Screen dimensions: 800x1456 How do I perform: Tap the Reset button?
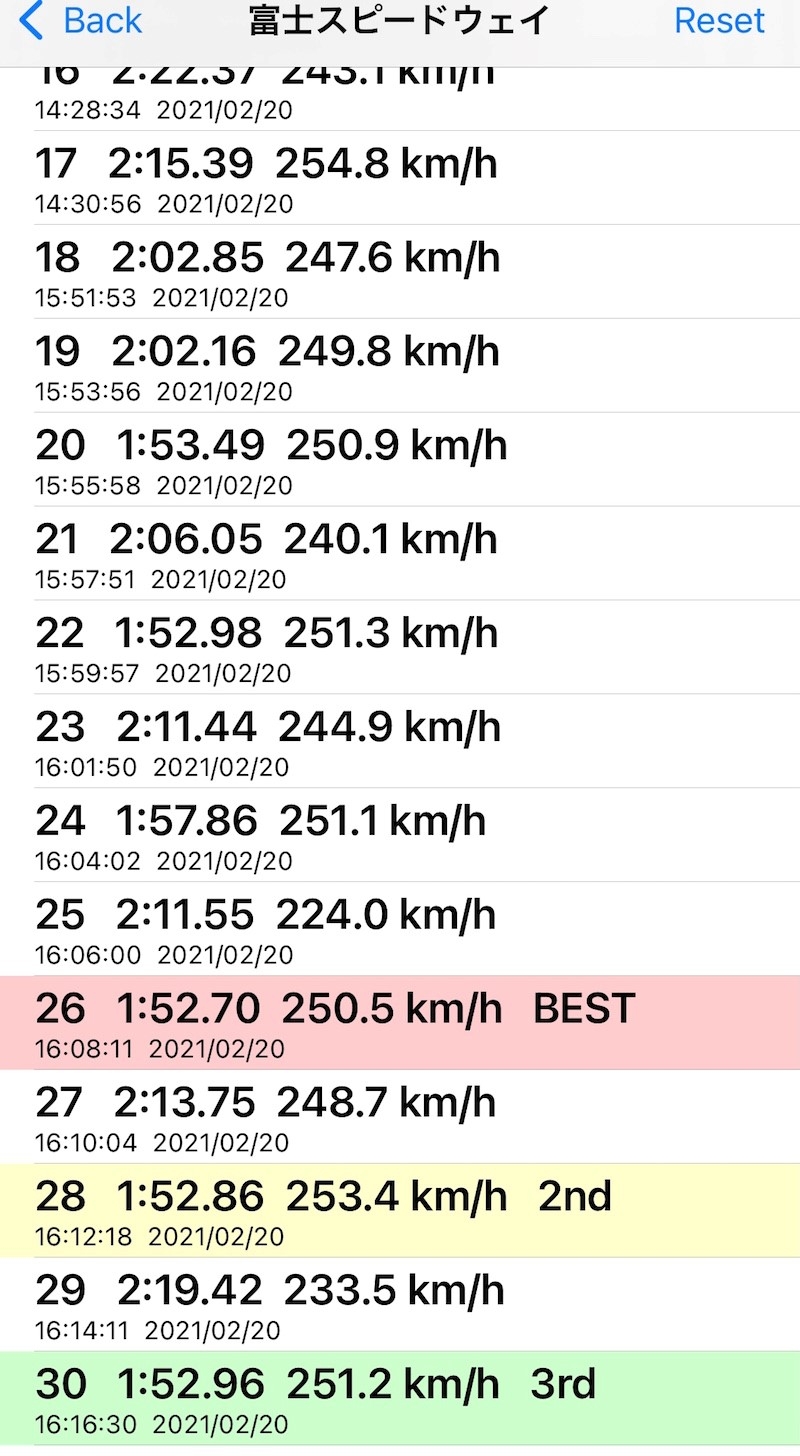pyautogui.click(x=720, y=21)
